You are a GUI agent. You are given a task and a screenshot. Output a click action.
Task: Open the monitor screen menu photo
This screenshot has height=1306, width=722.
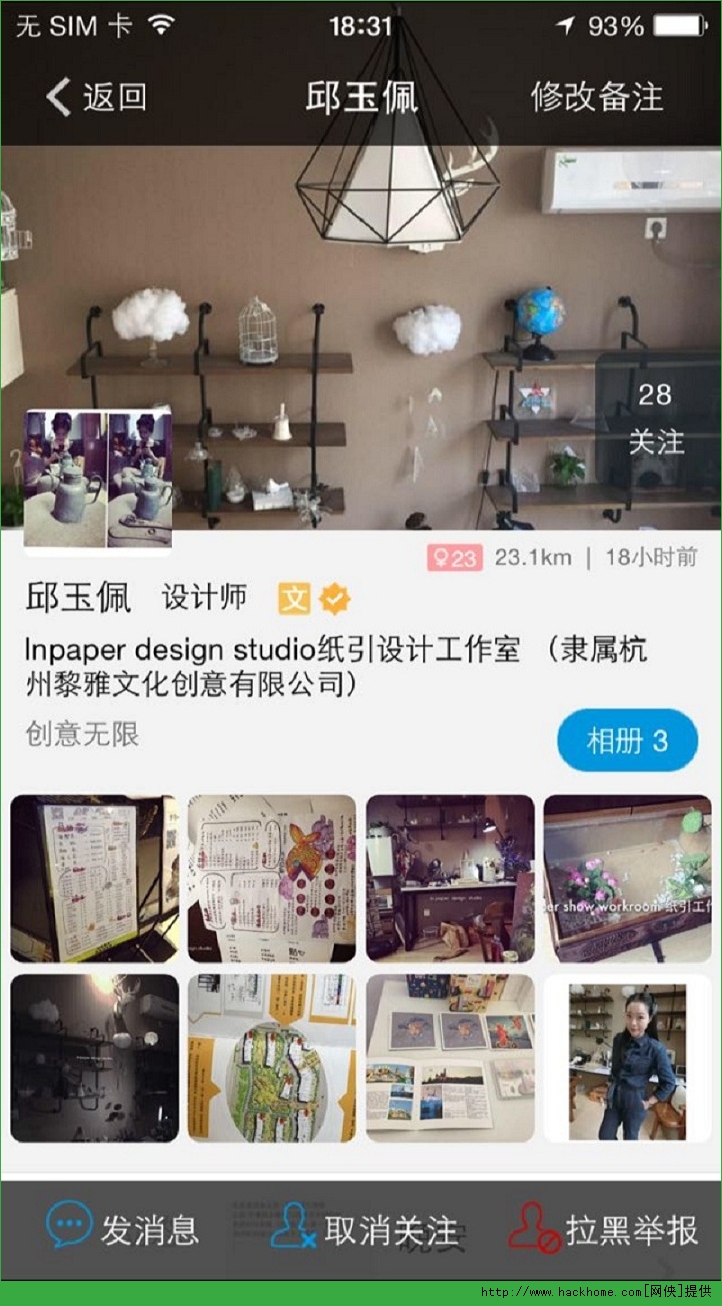tap(94, 879)
